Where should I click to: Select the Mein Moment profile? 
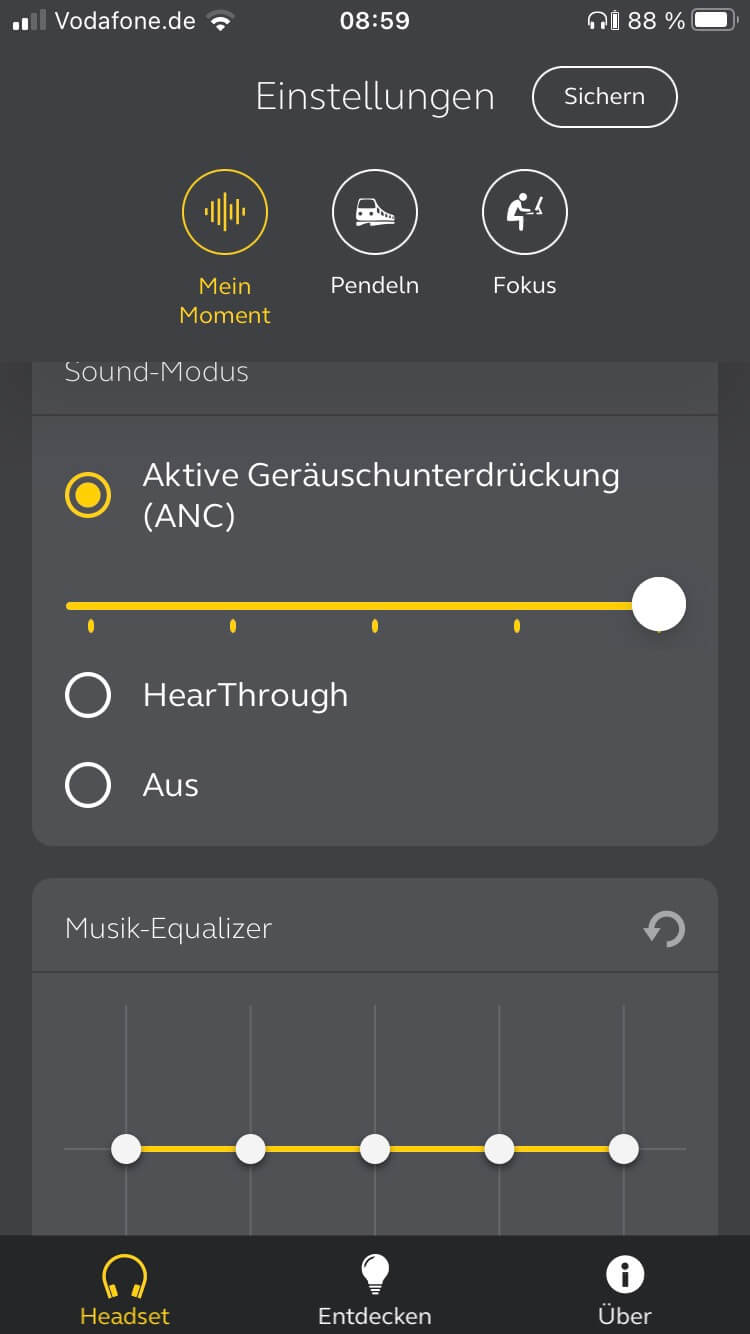pos(225,213)
